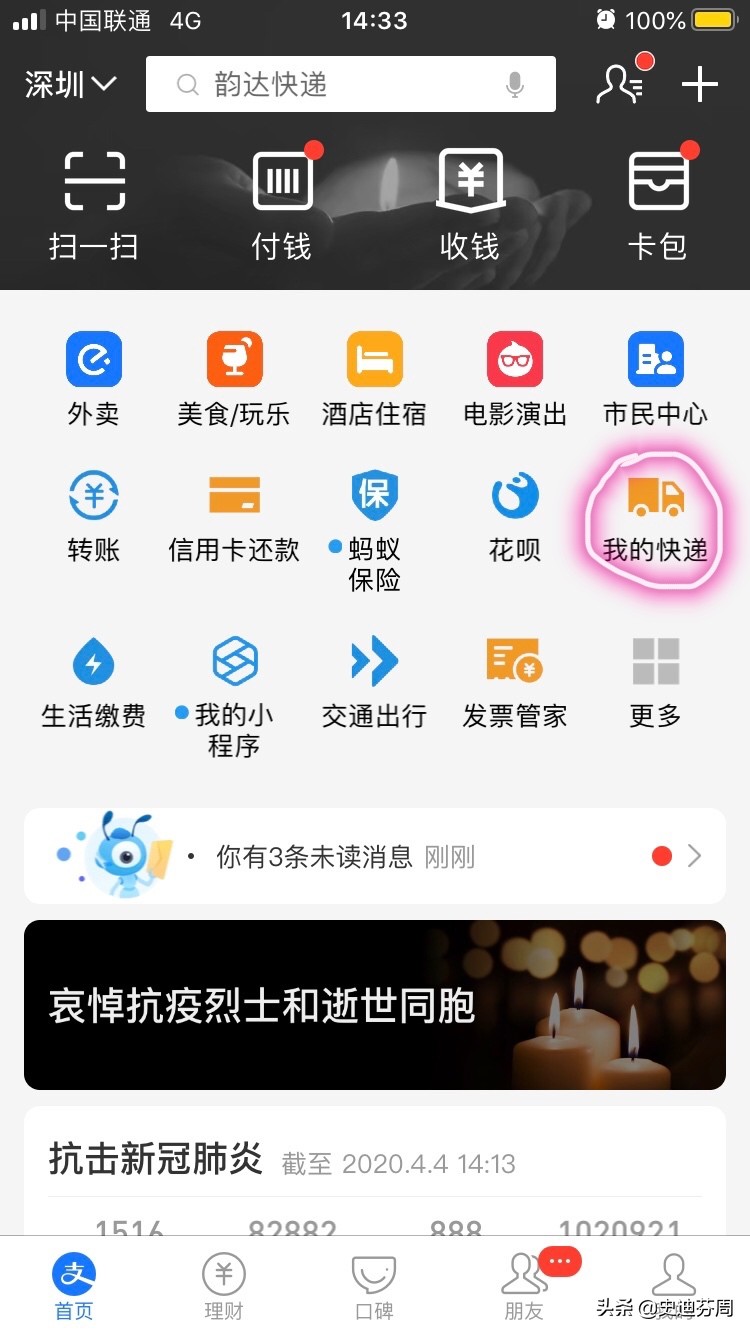Open the 转账 transfer feature
750x1334 pixels.
93,515
